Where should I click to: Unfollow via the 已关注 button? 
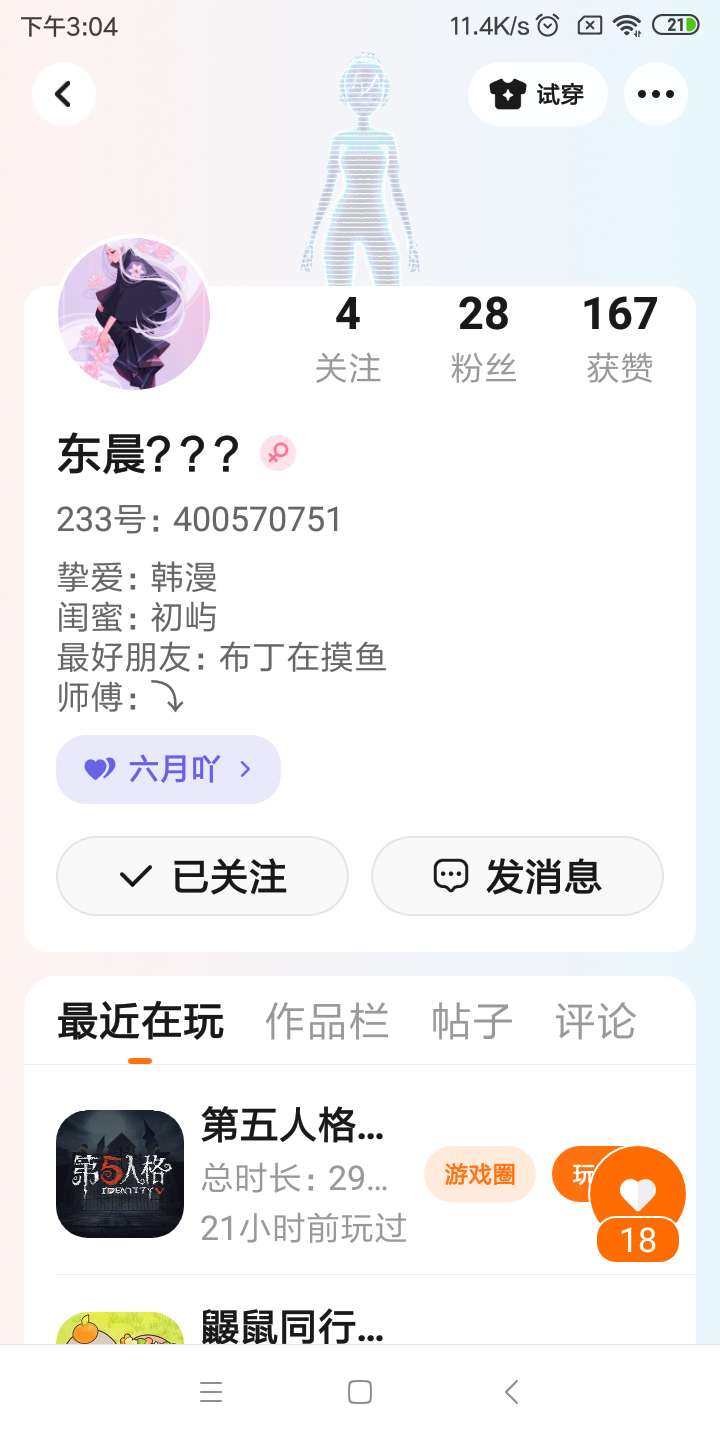click(x=202, y=876)
